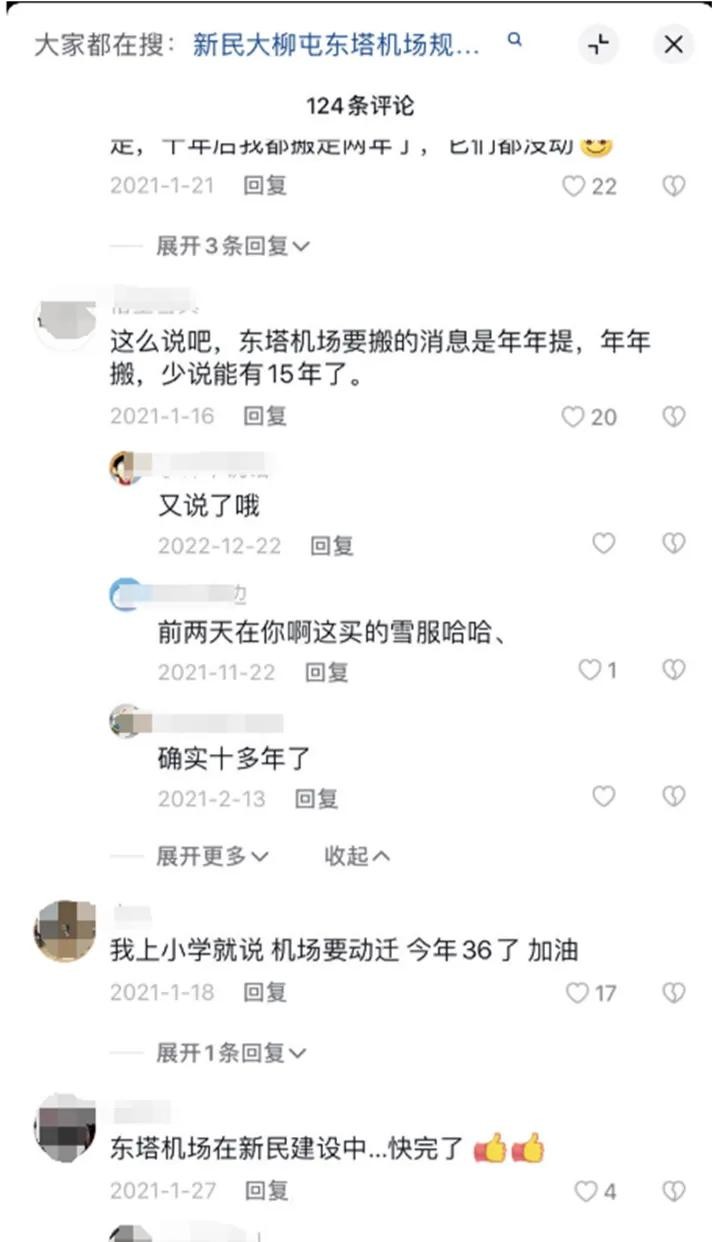Open suggested search 新民大柳屯东塔机场规…

337,45
